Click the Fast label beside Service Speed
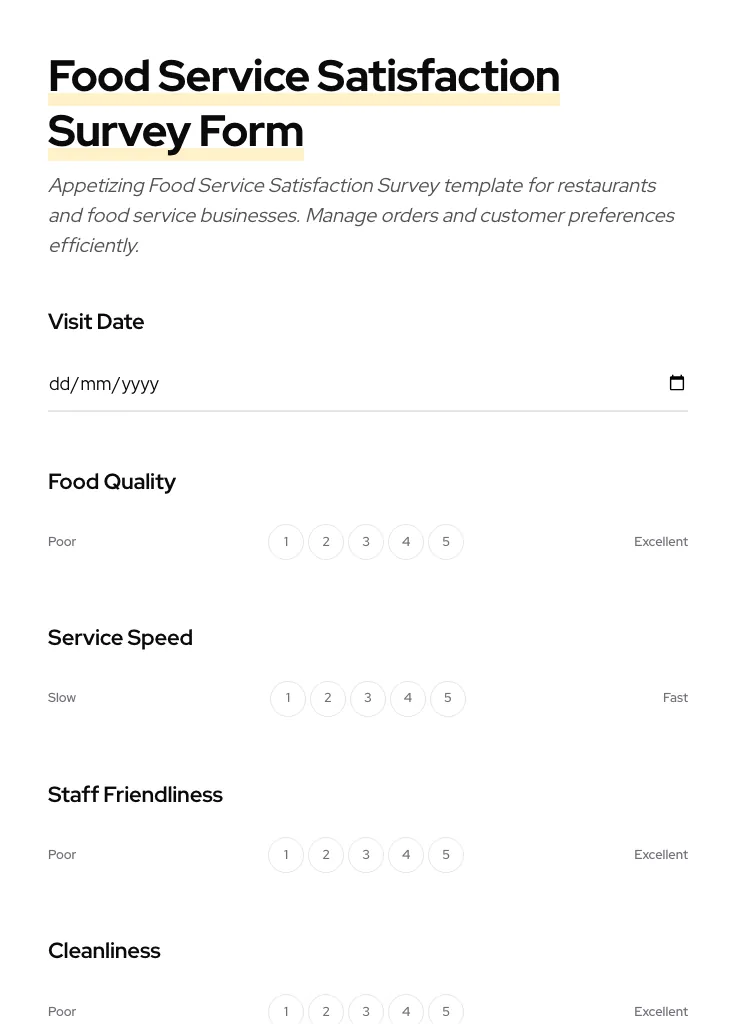The height and width of the screenshot is (1024, 736). (x=675, y=697)
